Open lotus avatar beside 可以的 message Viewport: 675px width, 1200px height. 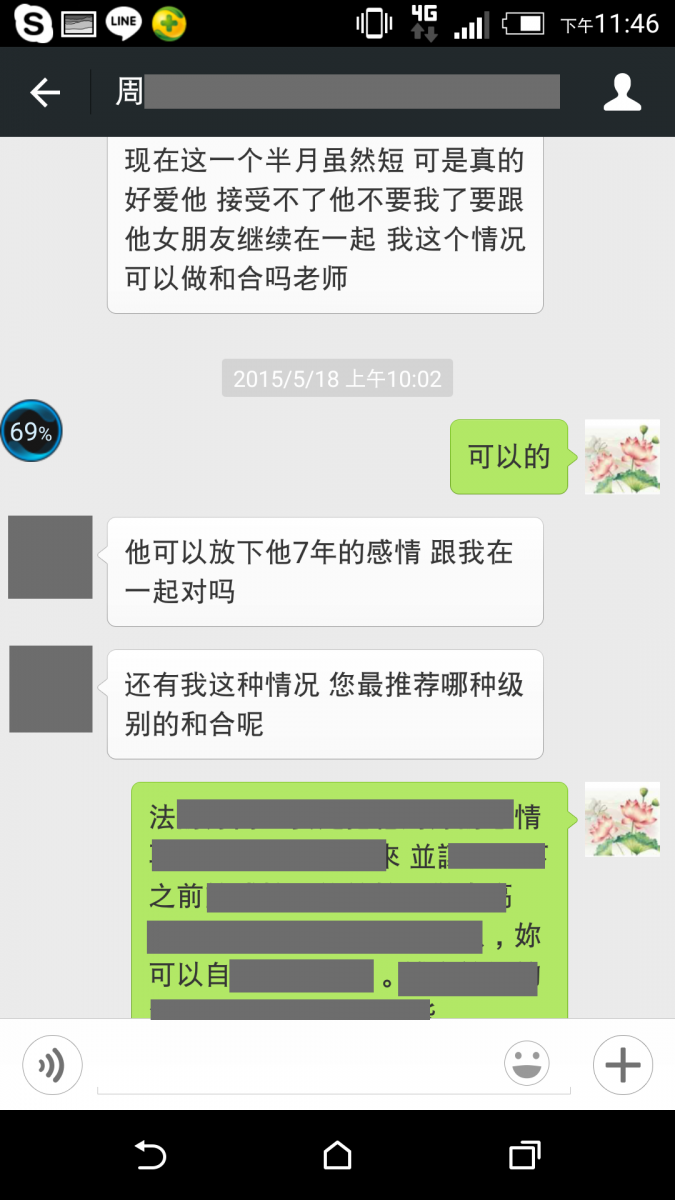(x=622, y=456)
